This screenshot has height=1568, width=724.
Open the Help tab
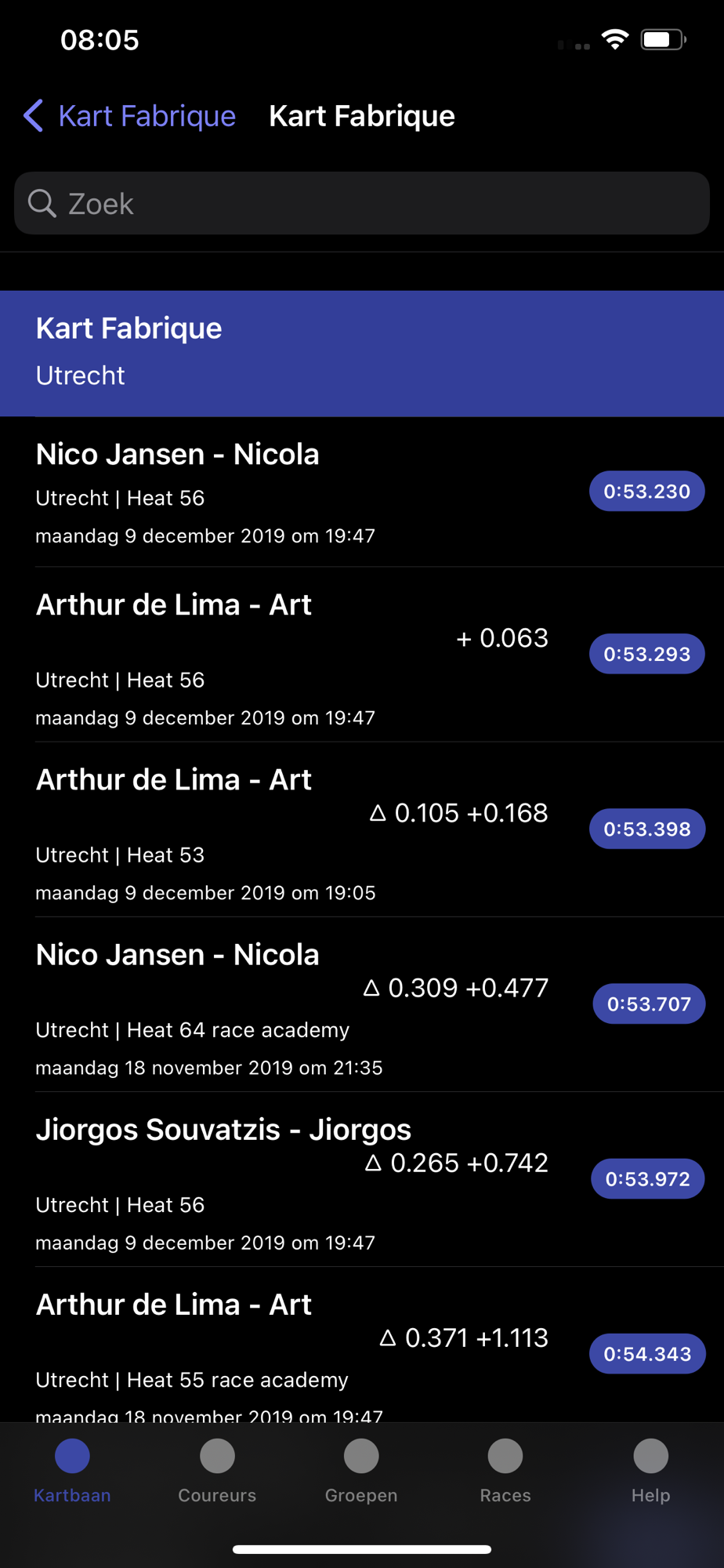pyautogui.click(x=650, y=1471)
